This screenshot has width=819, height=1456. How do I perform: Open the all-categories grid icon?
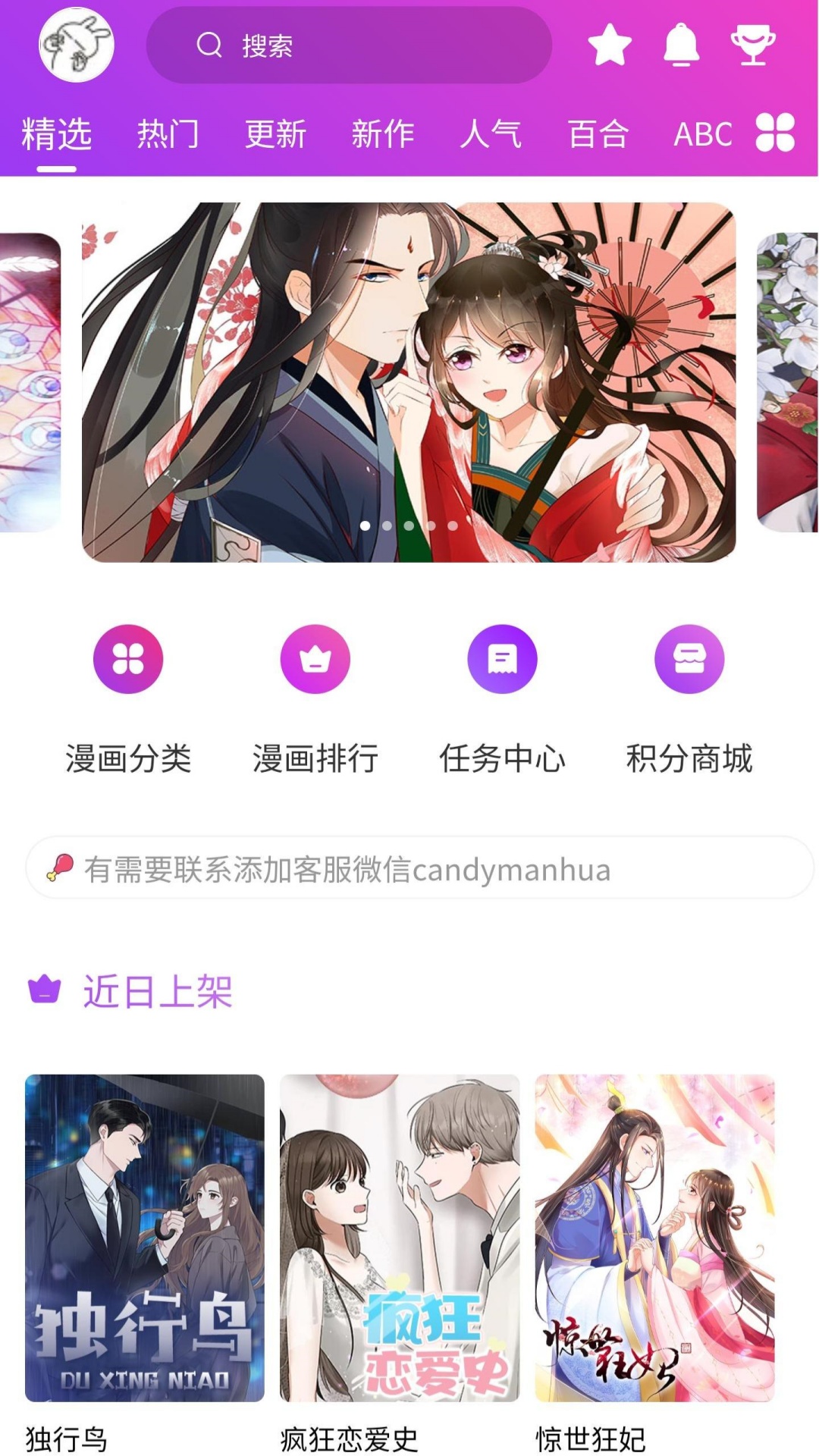775,133
